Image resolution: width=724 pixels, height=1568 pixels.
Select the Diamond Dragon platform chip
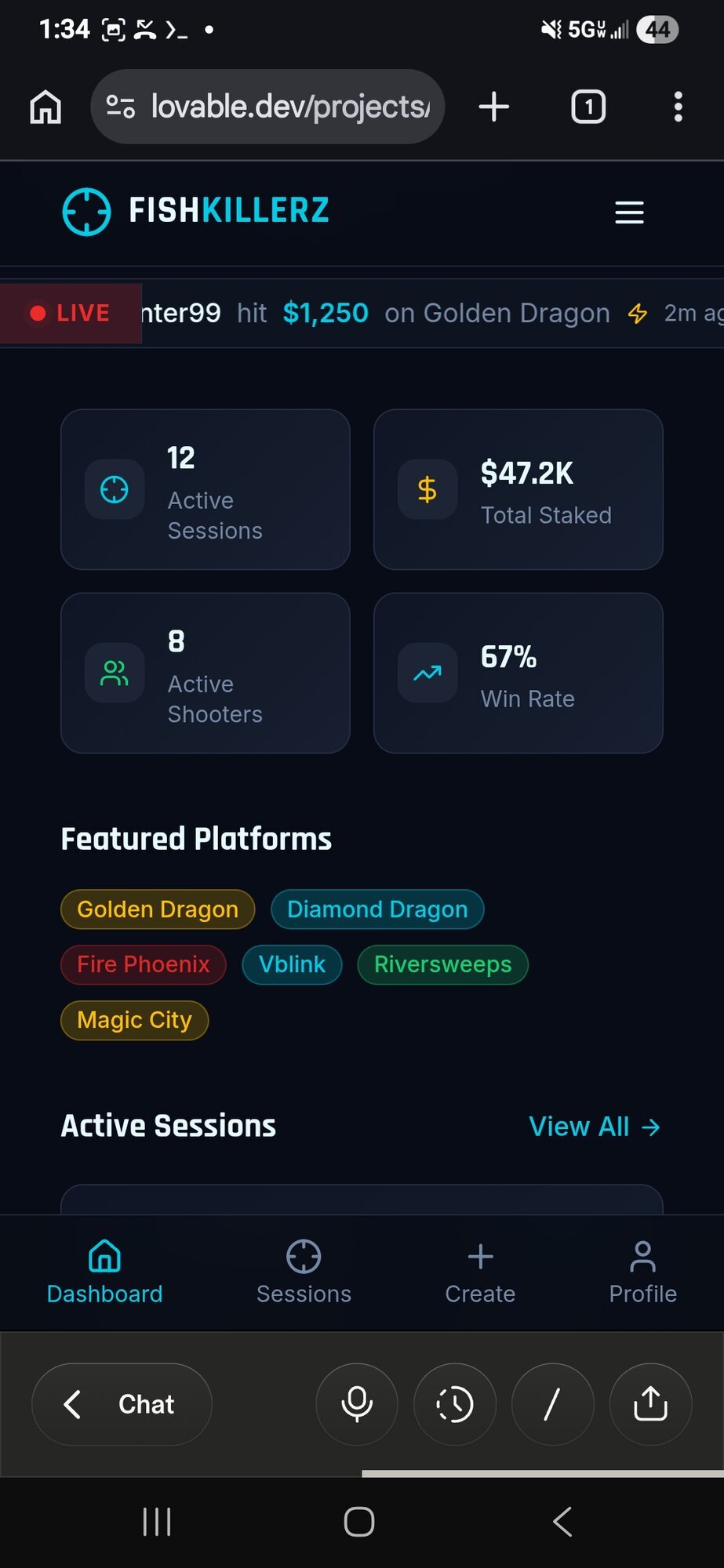coord(377,909)
